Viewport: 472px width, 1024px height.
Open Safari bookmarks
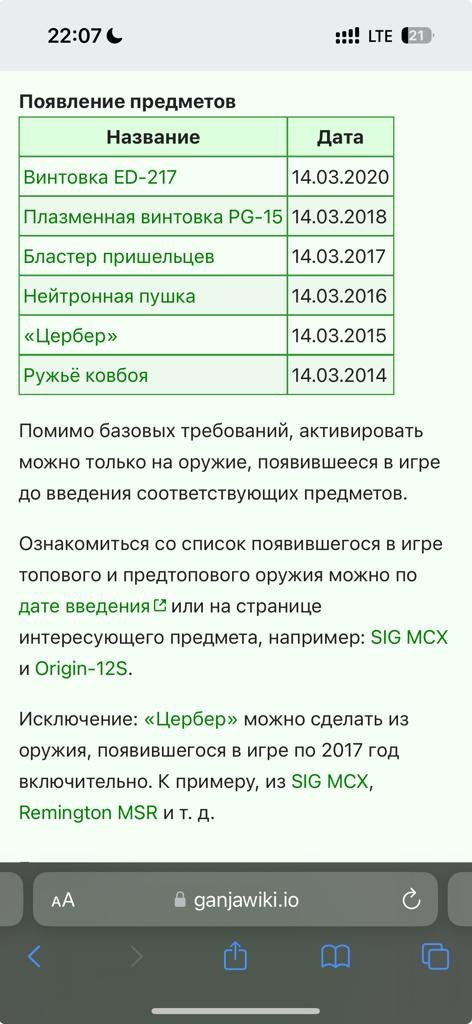click(x=336, y=957)
